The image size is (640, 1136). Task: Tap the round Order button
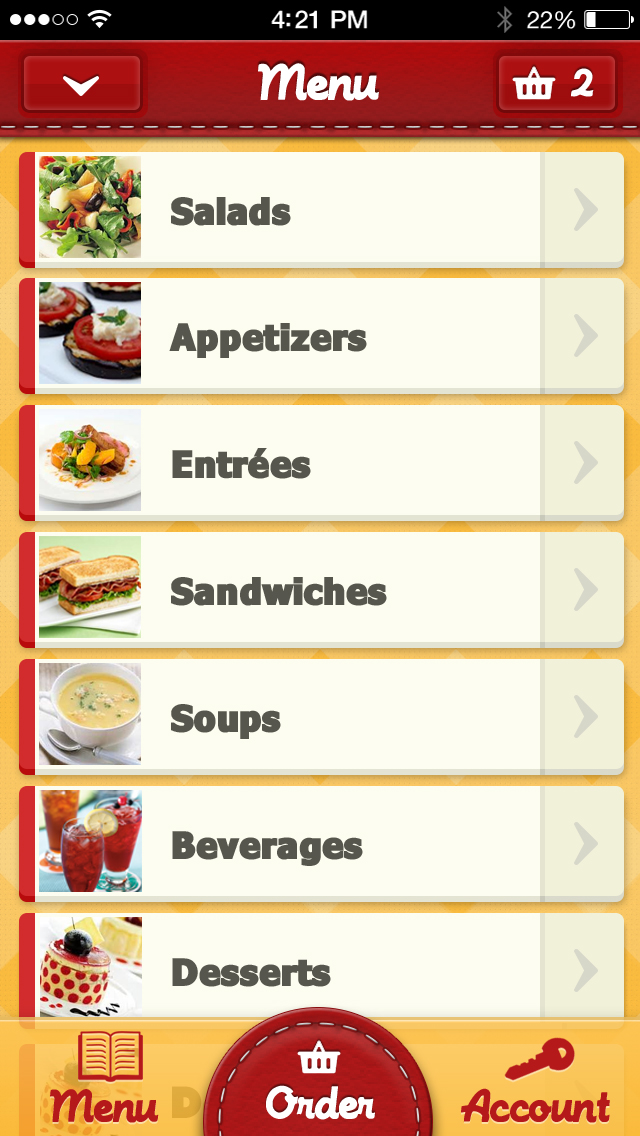coord(320,1085)
